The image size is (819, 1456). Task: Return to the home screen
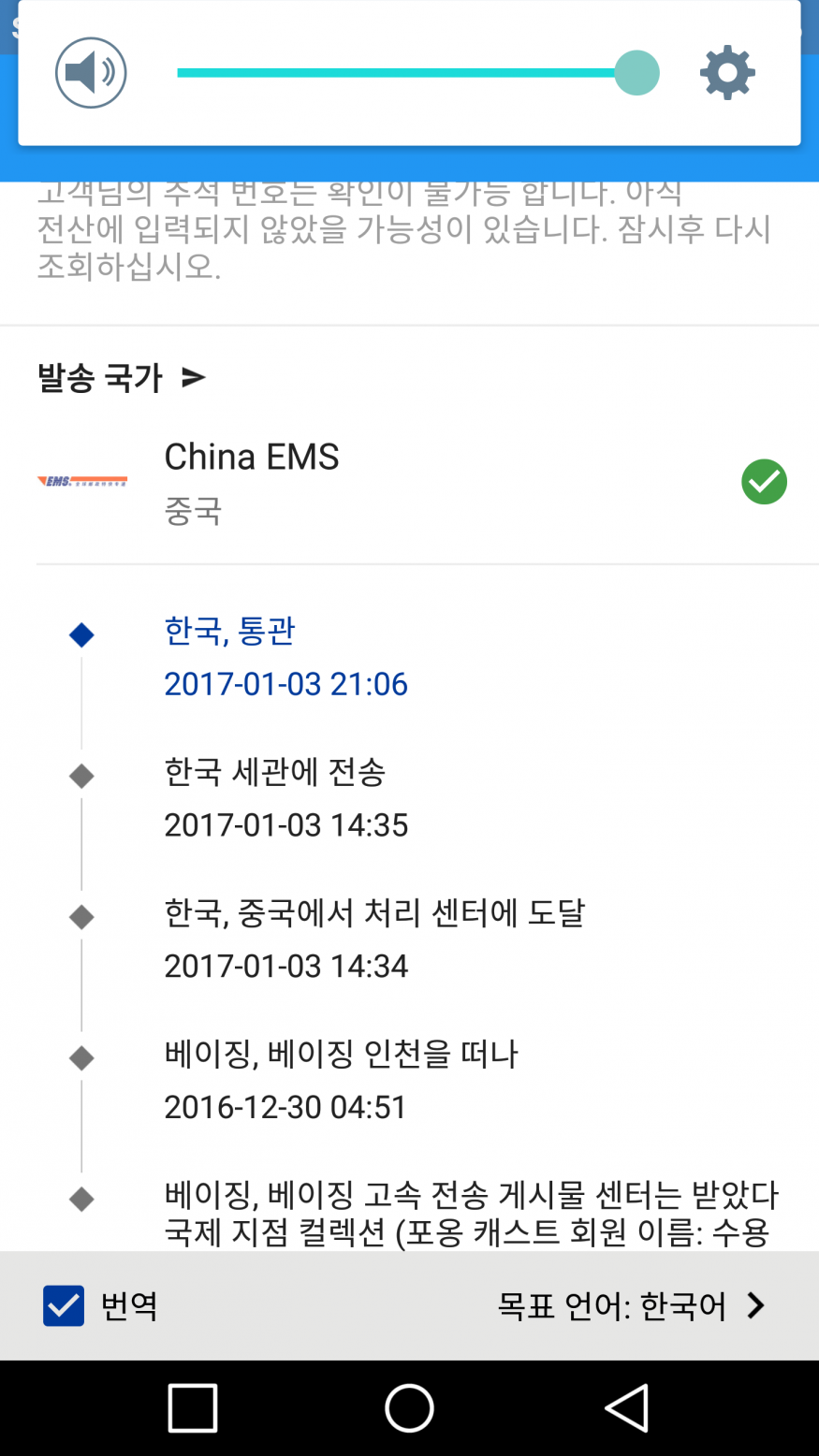click(409, 1407)
